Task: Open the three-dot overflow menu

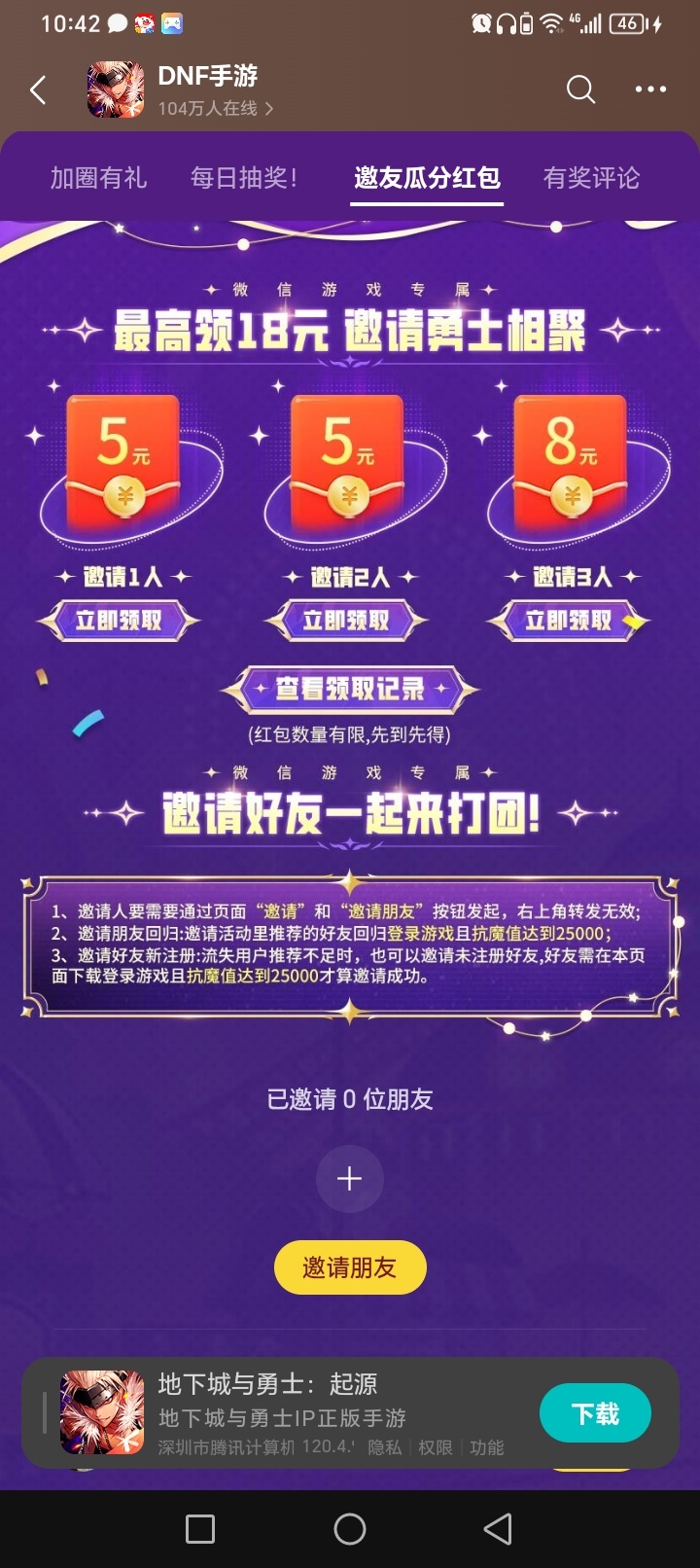Action: tap(650, 89)
